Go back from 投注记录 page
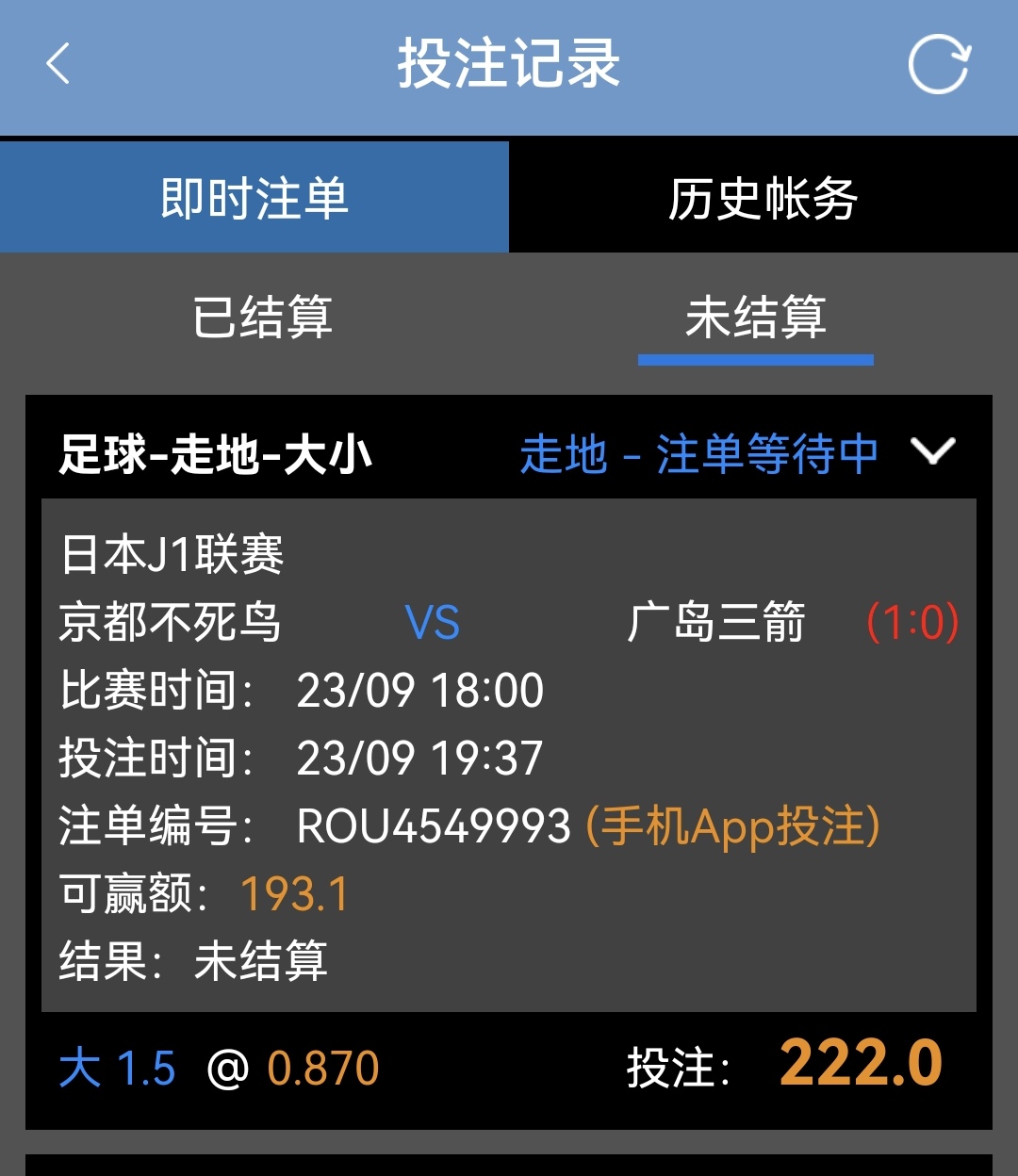 pyautogui.click(x=58, y=65)
